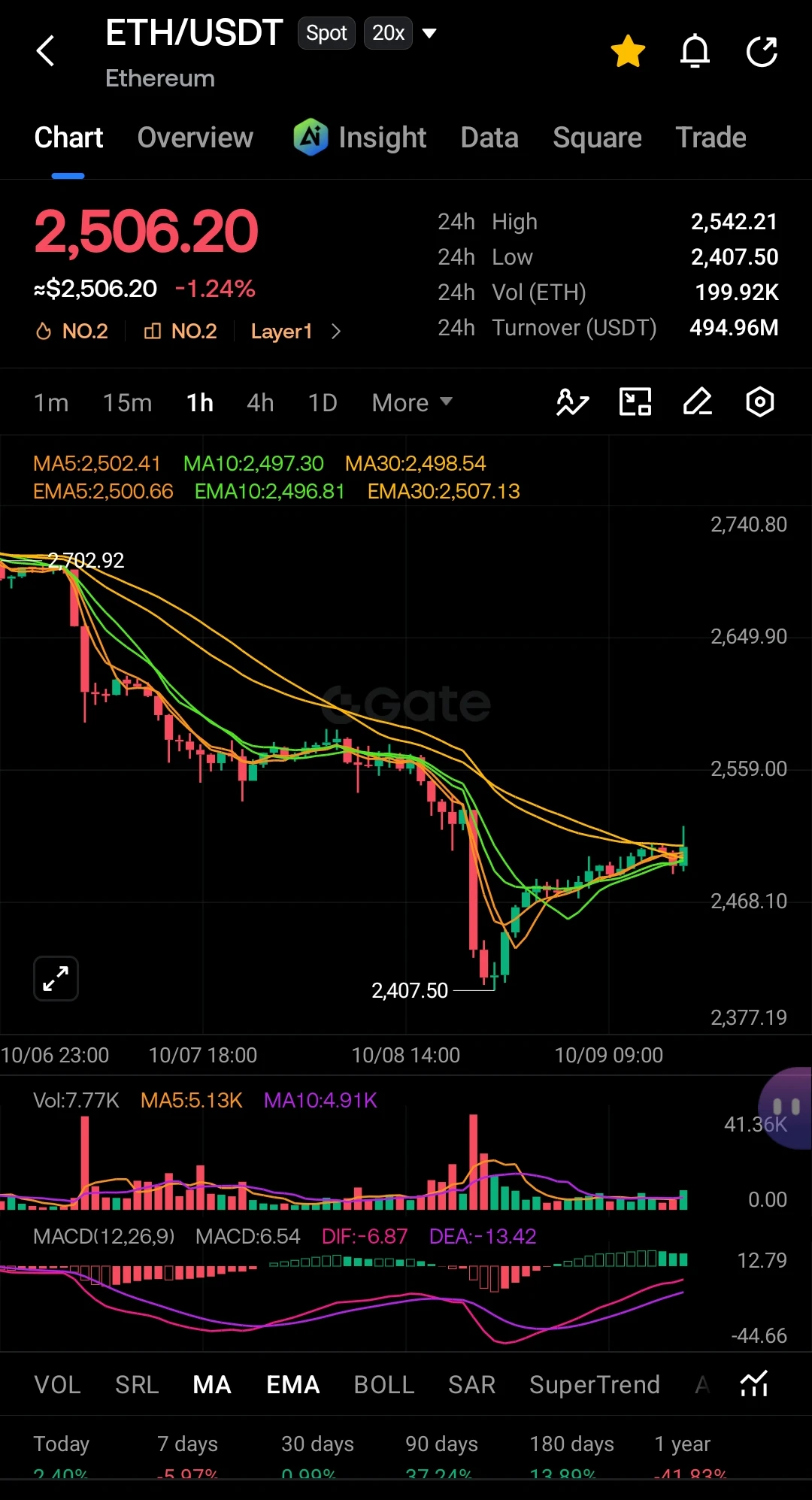Open the Square tab
This screenshot has width=812, height=1500.
(597, 138)
